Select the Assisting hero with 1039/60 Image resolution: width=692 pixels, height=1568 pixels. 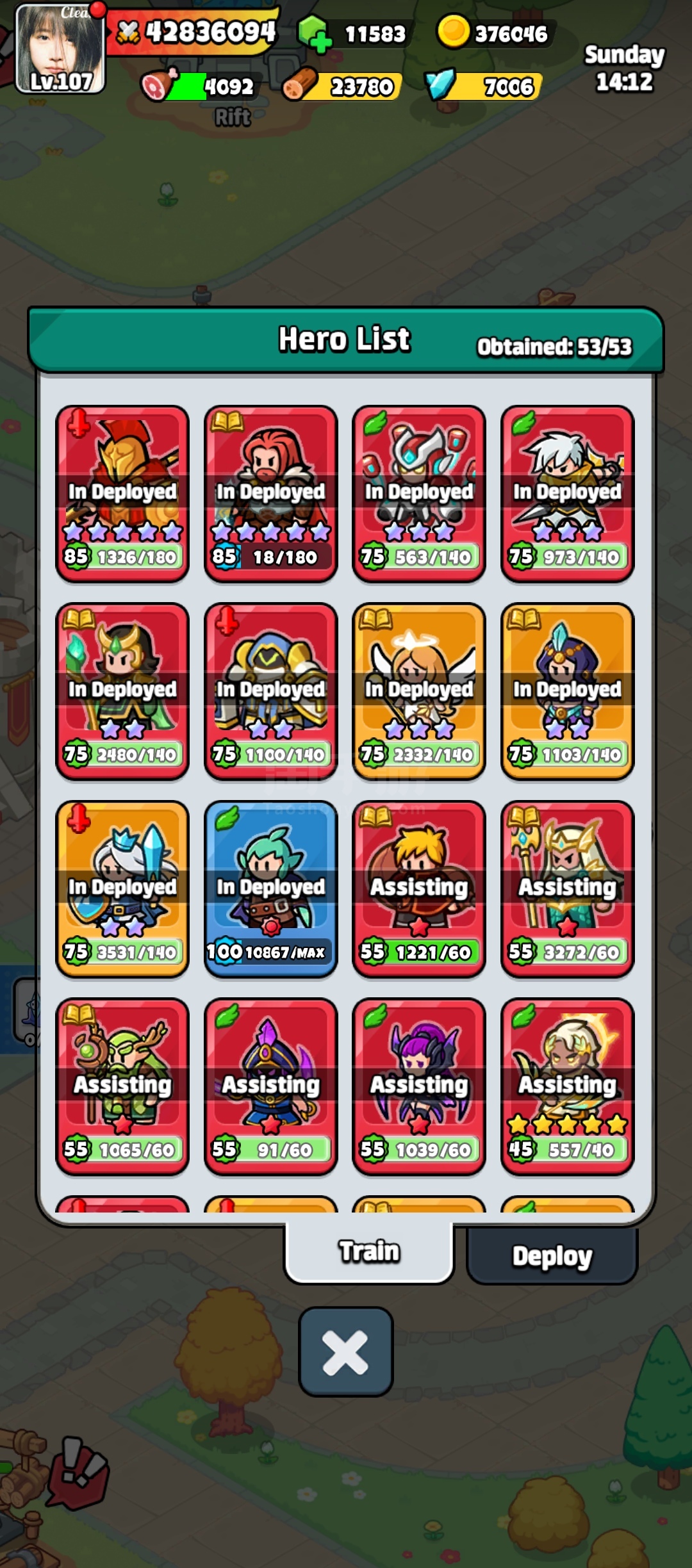click(x=419, y=1086)
